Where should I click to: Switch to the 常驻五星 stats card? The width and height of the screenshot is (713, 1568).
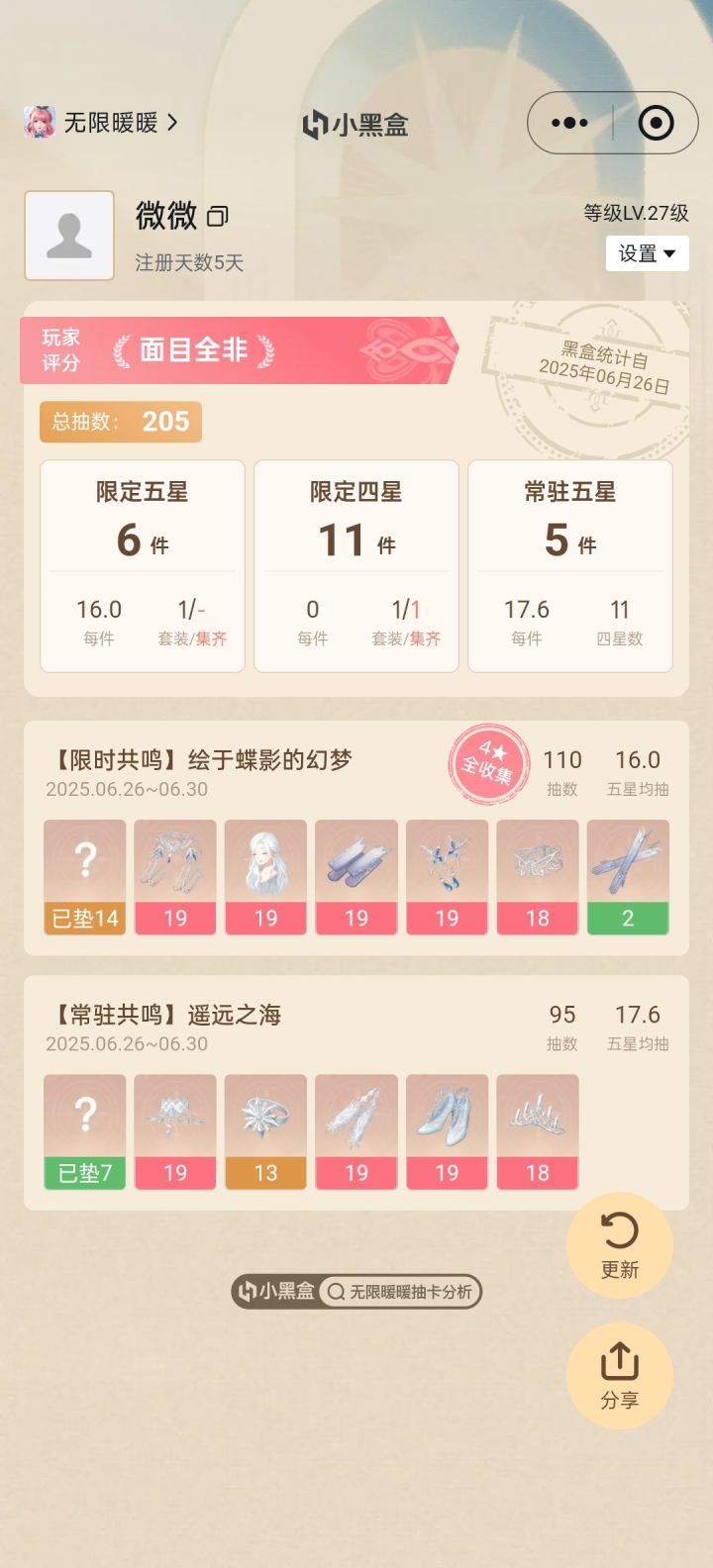tap(570, 566)
